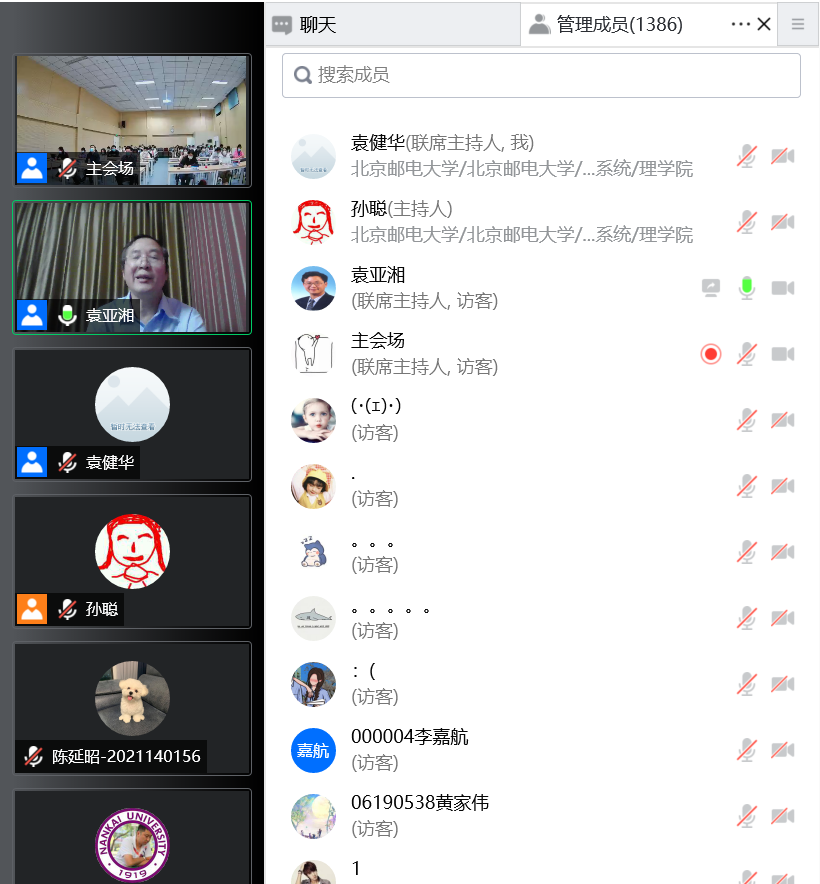
Task: Toggle camera icon for 主会场 in list
Action: click(783, 354)
